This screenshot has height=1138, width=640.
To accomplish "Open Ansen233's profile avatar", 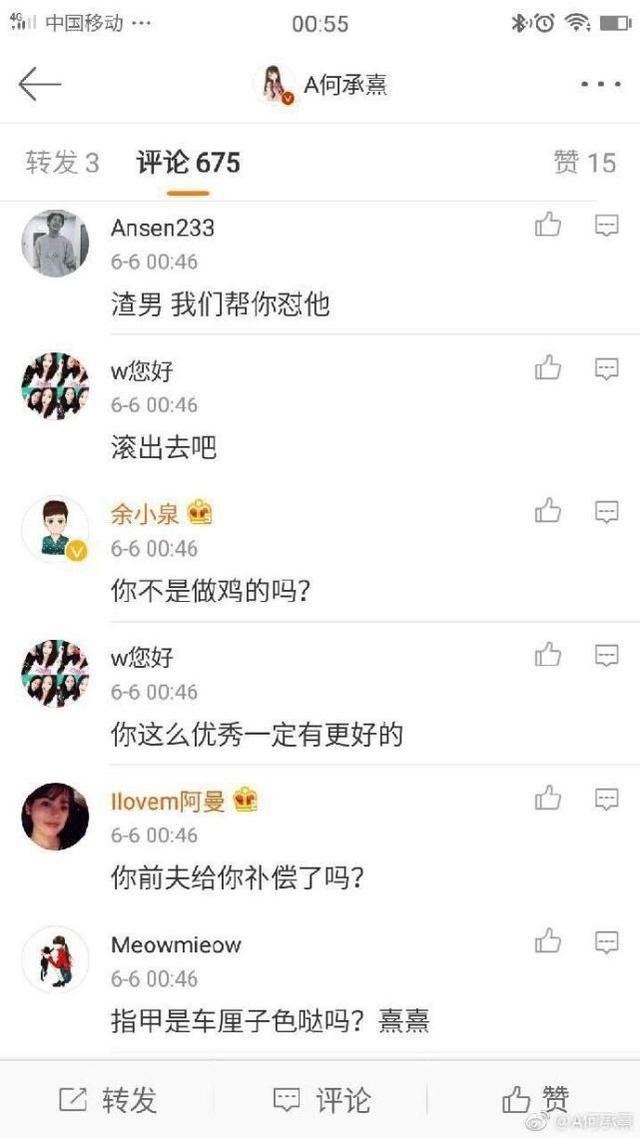I will coord(55,243).
